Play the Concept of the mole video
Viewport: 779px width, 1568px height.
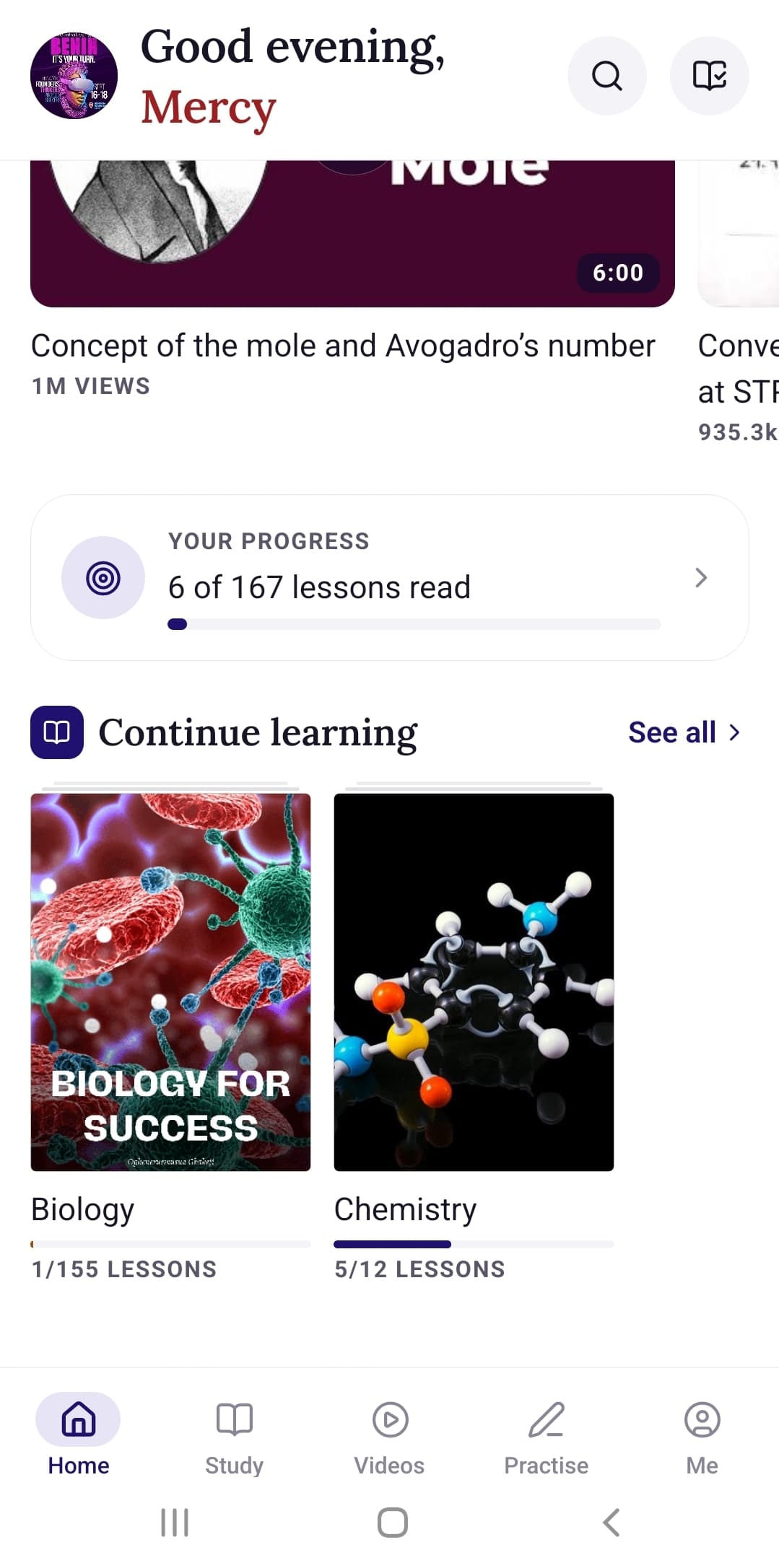point(352,233)
